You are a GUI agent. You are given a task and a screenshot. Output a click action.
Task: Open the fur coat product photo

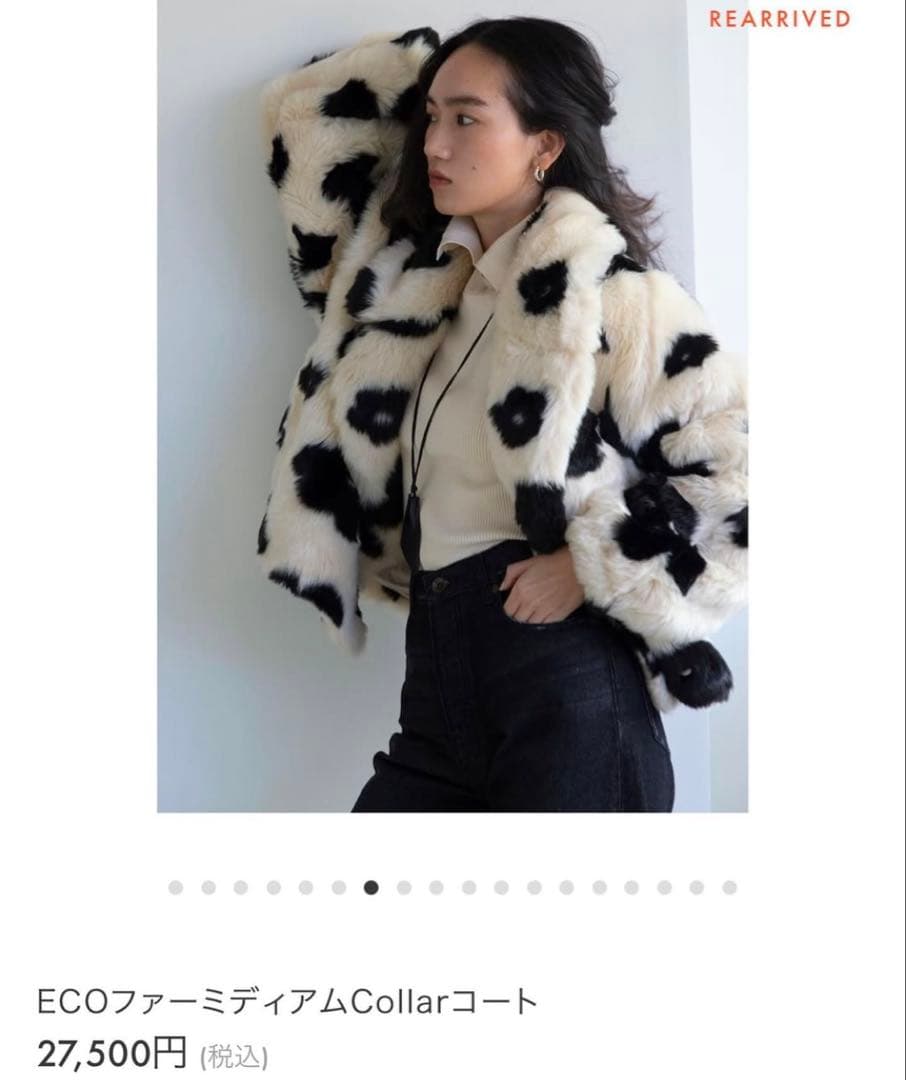[x=452, y=405]
